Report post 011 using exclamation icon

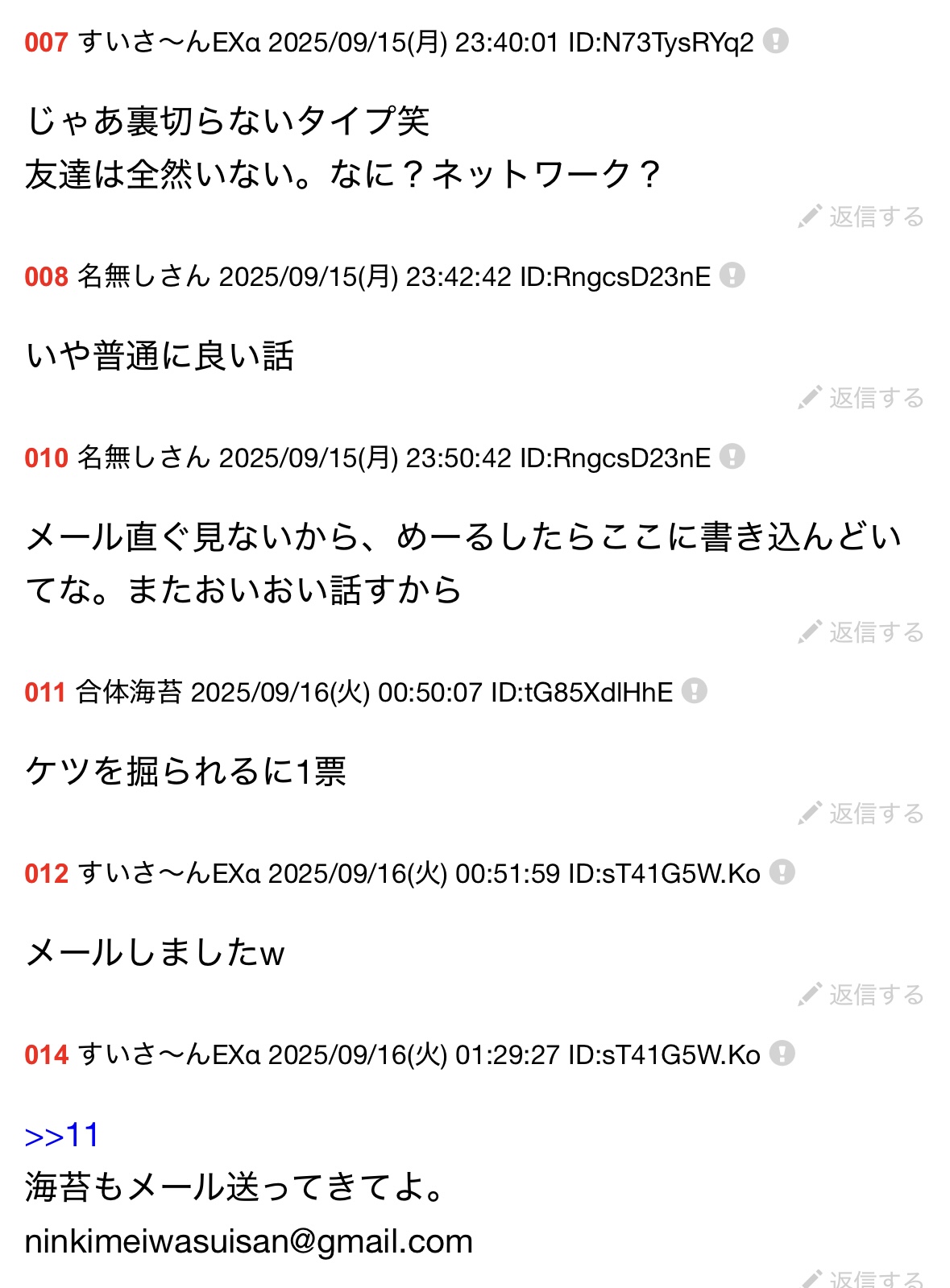click(x=694, y=691)
